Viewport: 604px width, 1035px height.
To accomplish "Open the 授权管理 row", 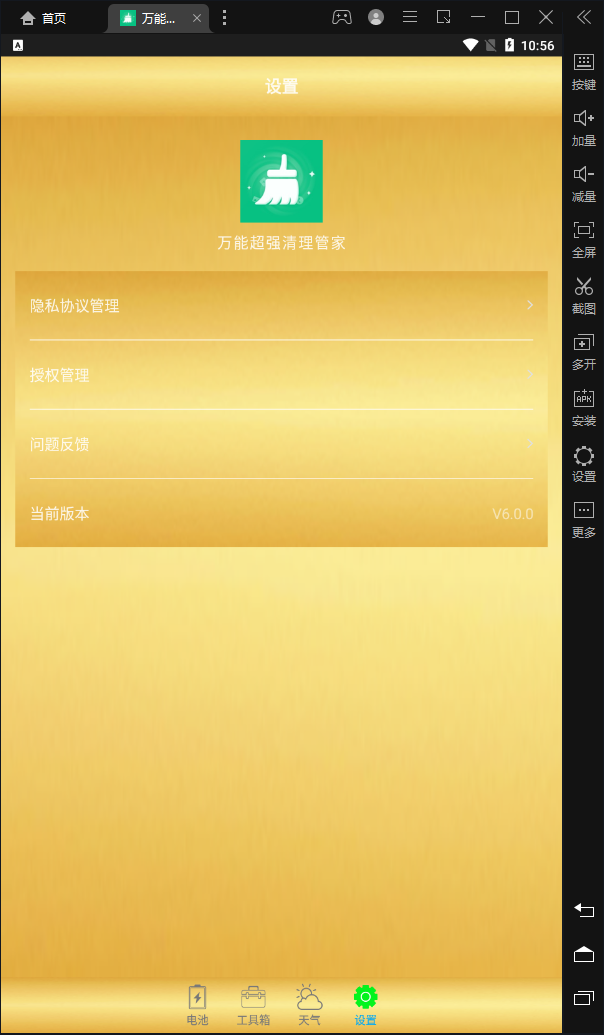I will pyautogui.click(x=281, y=375).
